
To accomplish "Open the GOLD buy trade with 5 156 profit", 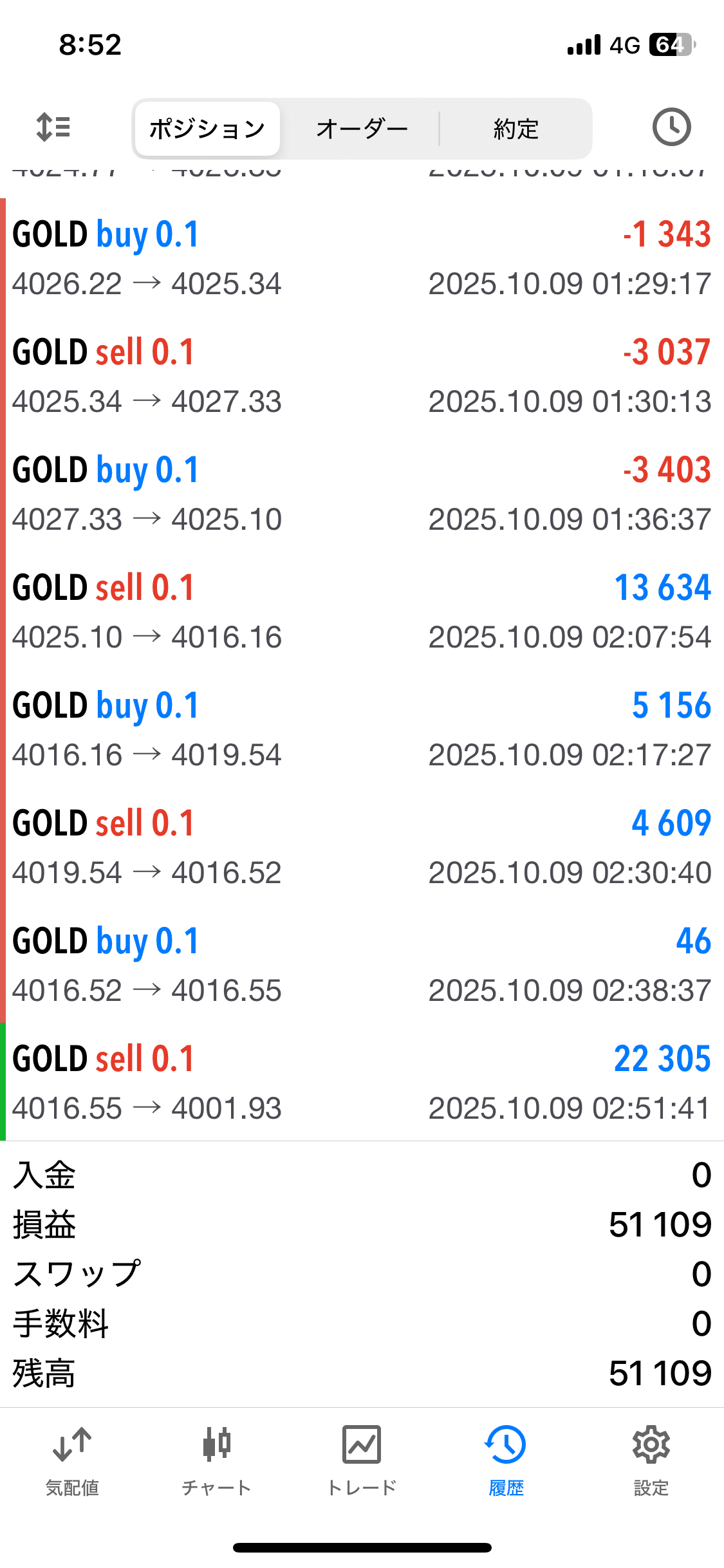I will tap(362, 729).
